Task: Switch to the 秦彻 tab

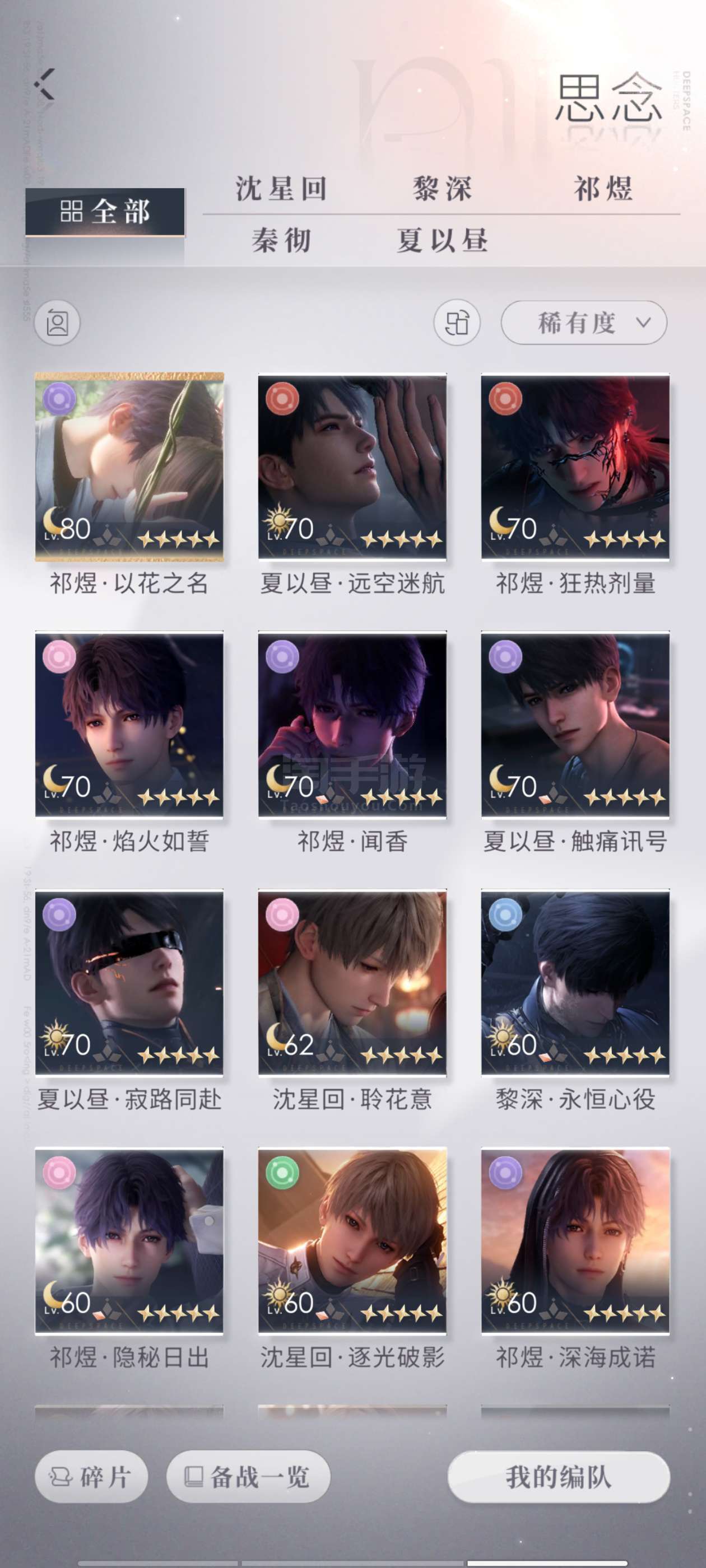Action: pyautogui.click(x=281, y=240)
